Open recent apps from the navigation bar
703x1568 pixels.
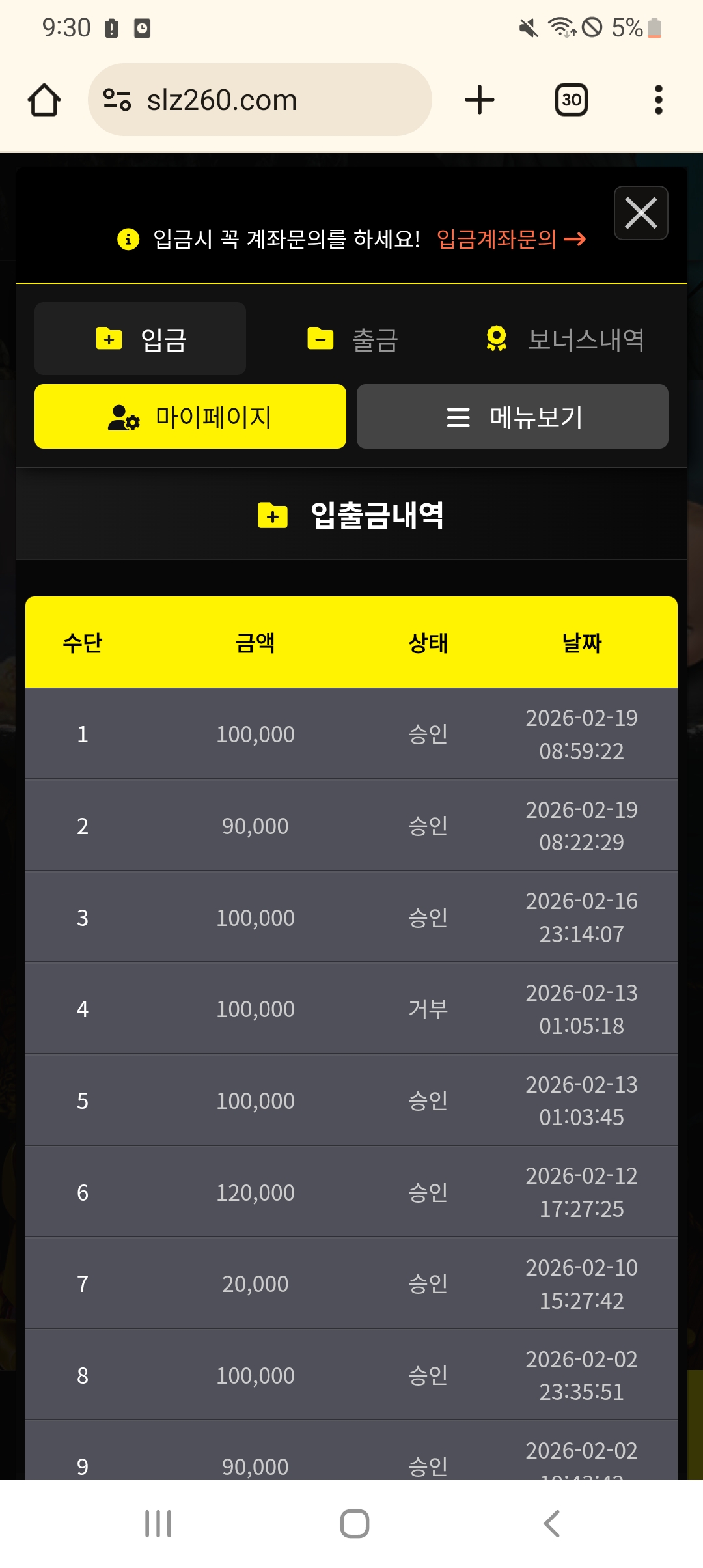pyautogui.click(x=158, y=1524)
